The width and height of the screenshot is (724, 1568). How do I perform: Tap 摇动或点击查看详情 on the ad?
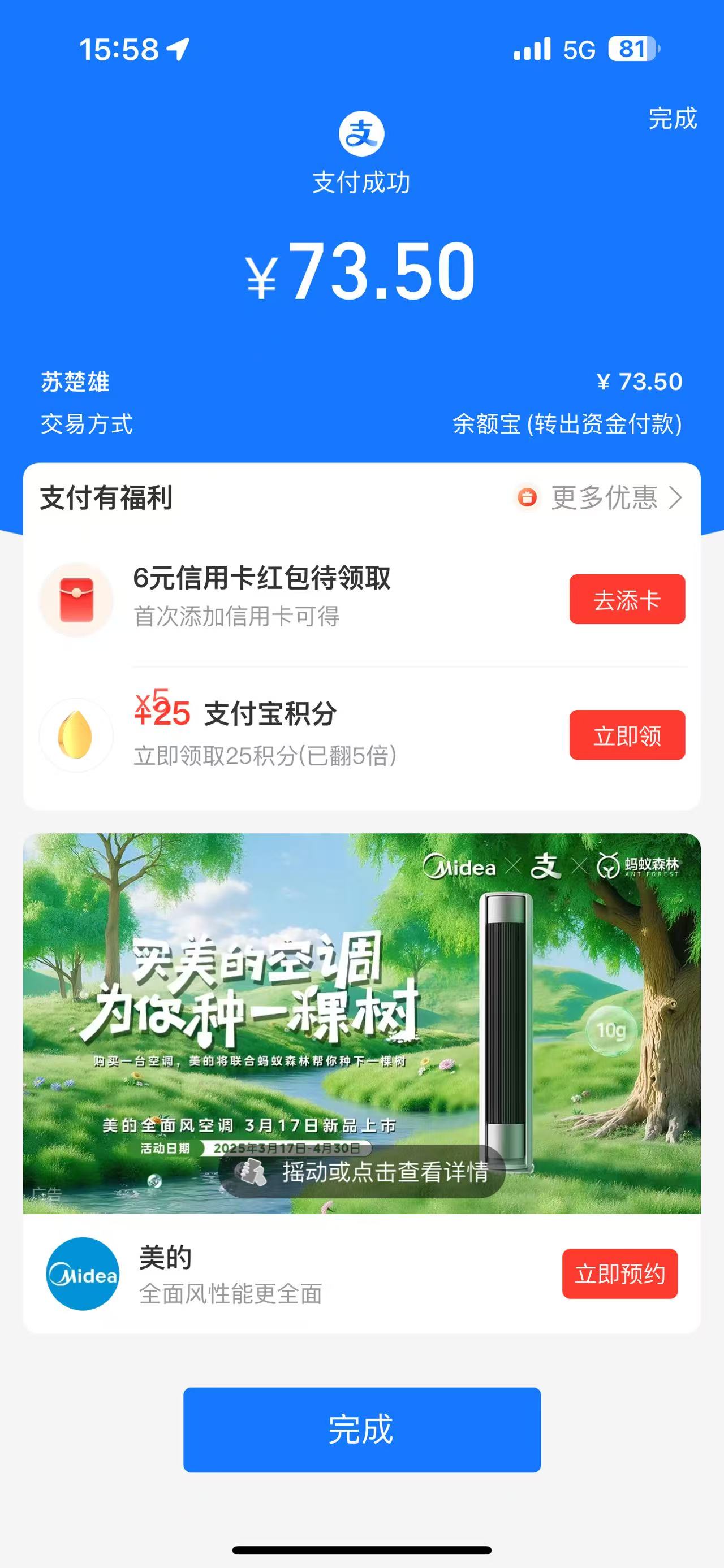click(x=361, y=1171)
